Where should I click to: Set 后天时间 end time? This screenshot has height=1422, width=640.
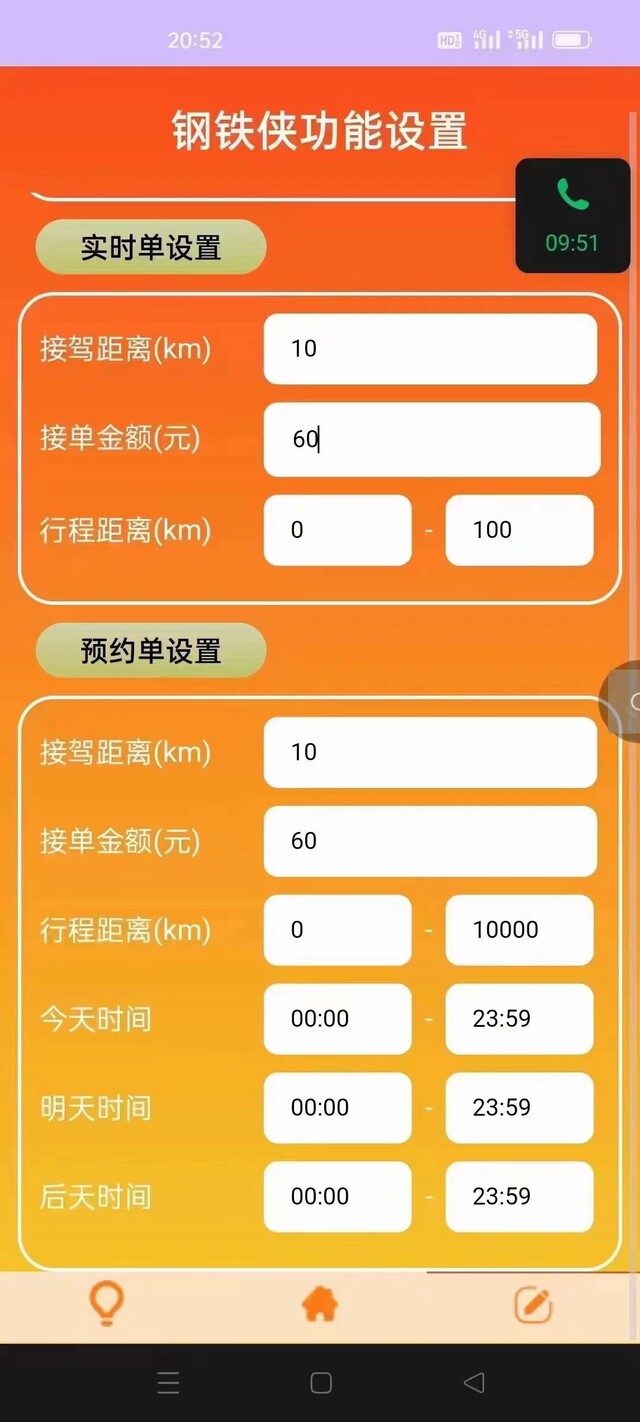(519, 1197)
